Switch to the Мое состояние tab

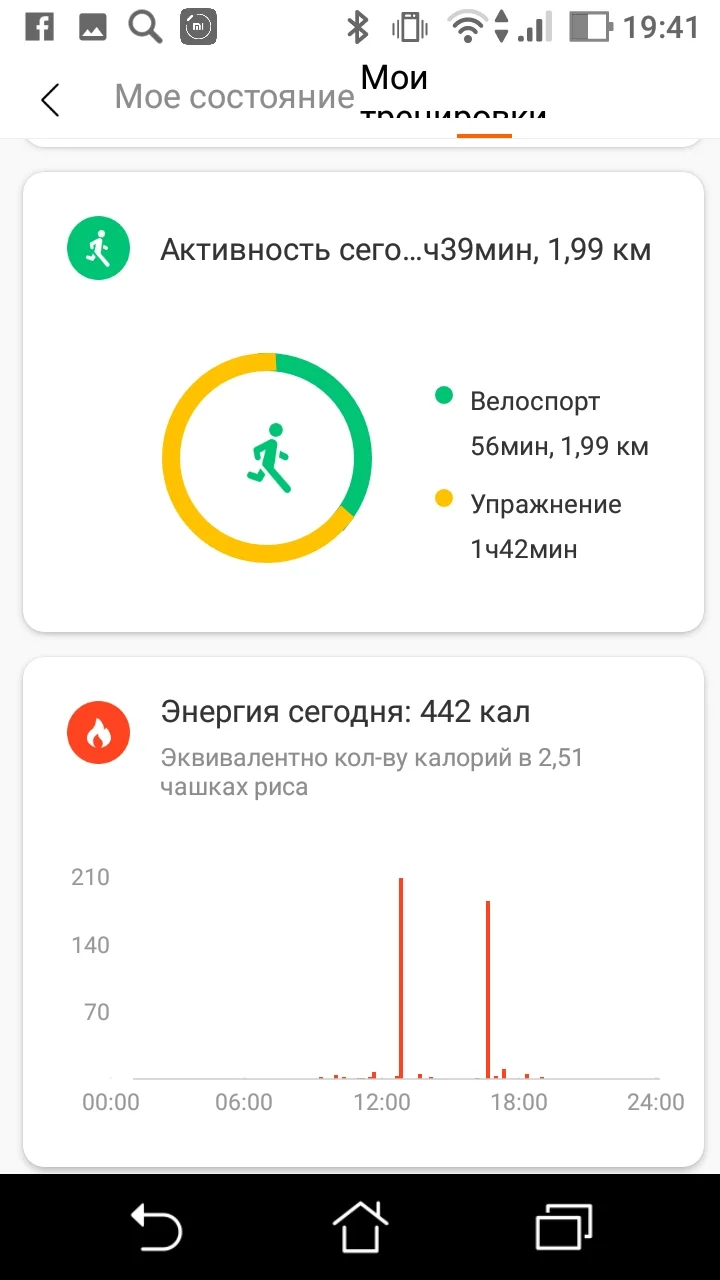(x=234, y=97)
